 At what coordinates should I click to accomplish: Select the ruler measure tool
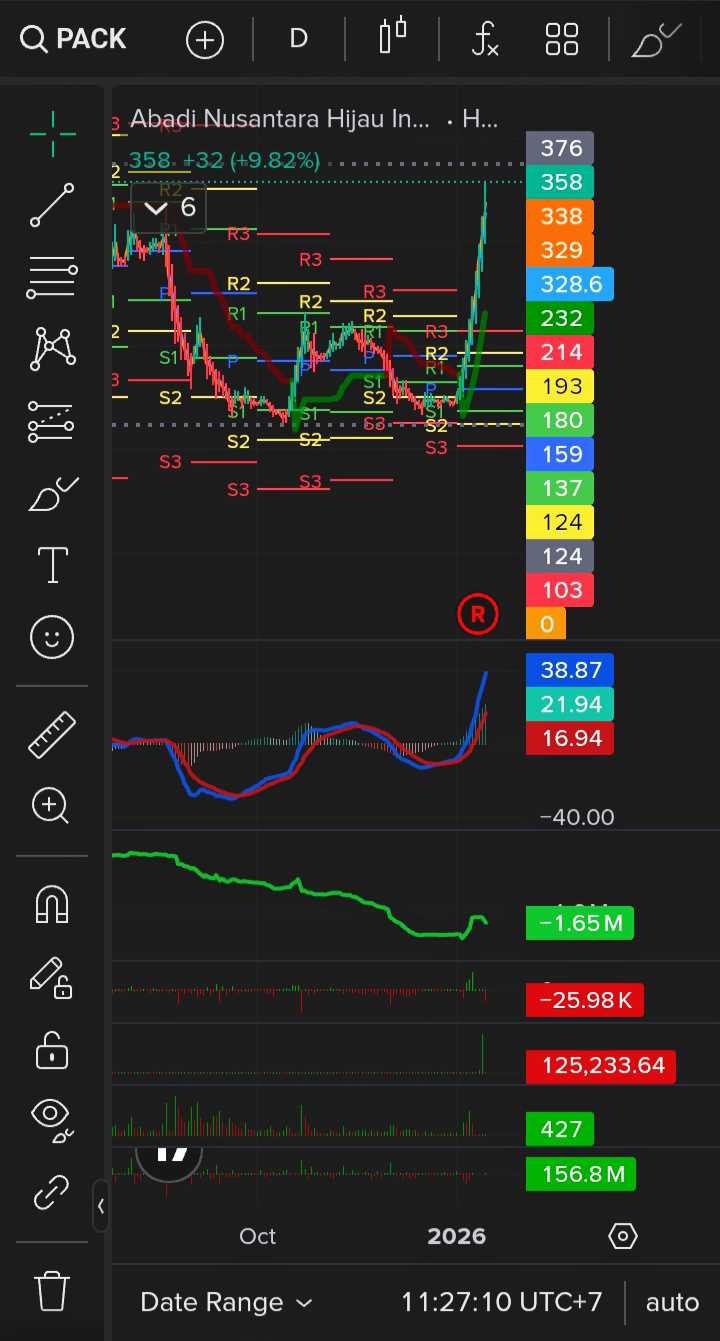coord(52,734)
